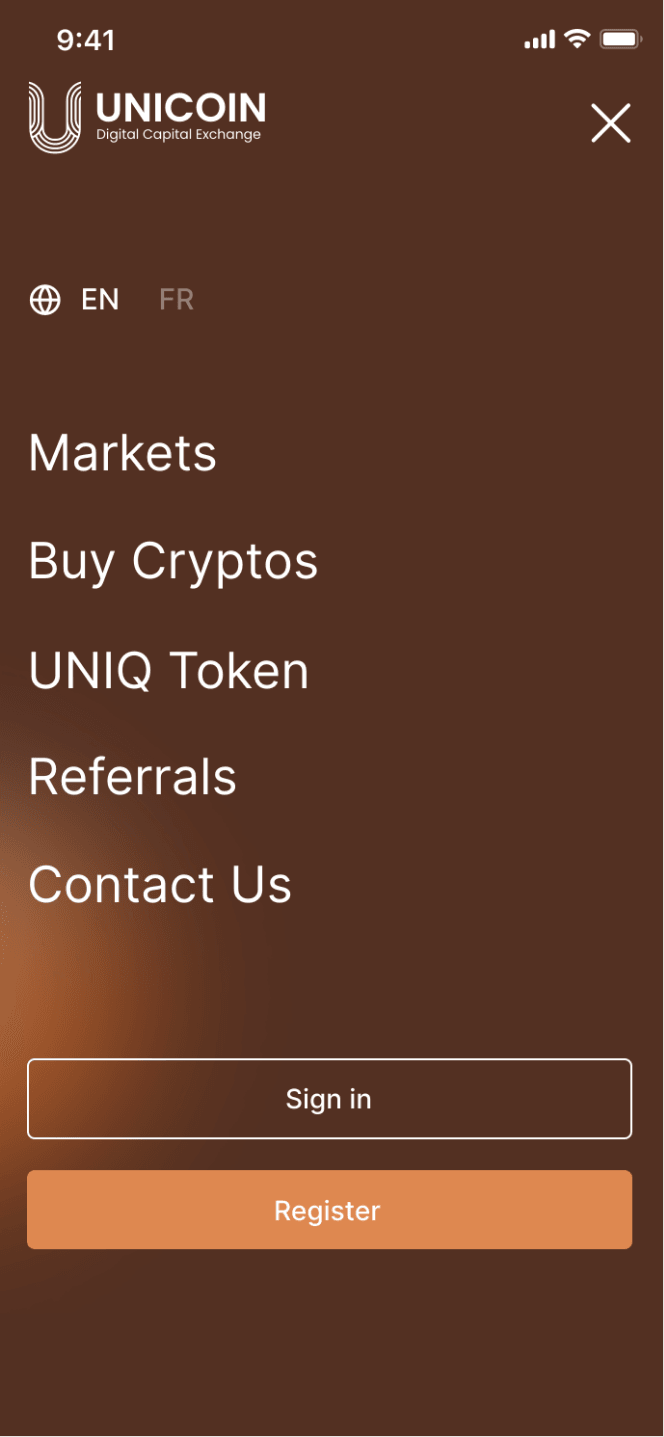The width and height of the screenshot is (664, 1437).
Task: View the Referrals page
Action: [132, 777]
